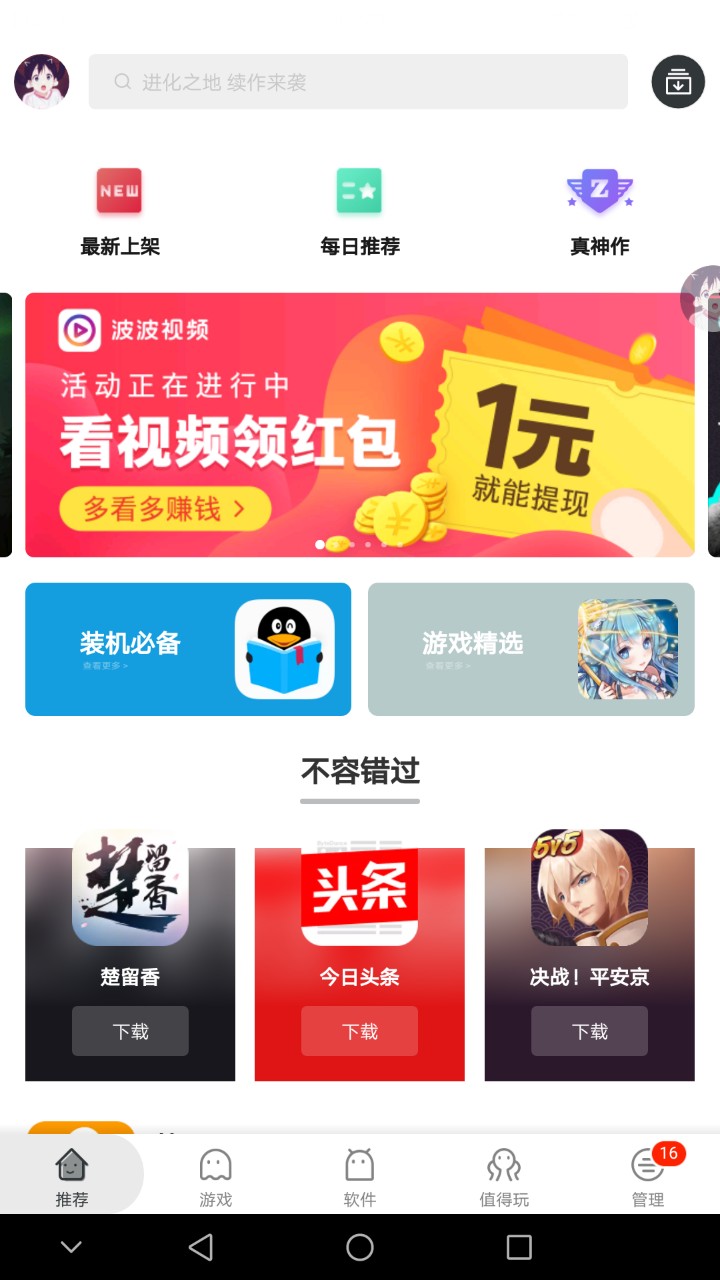Open the profile avatar

[x=42, y=82]
